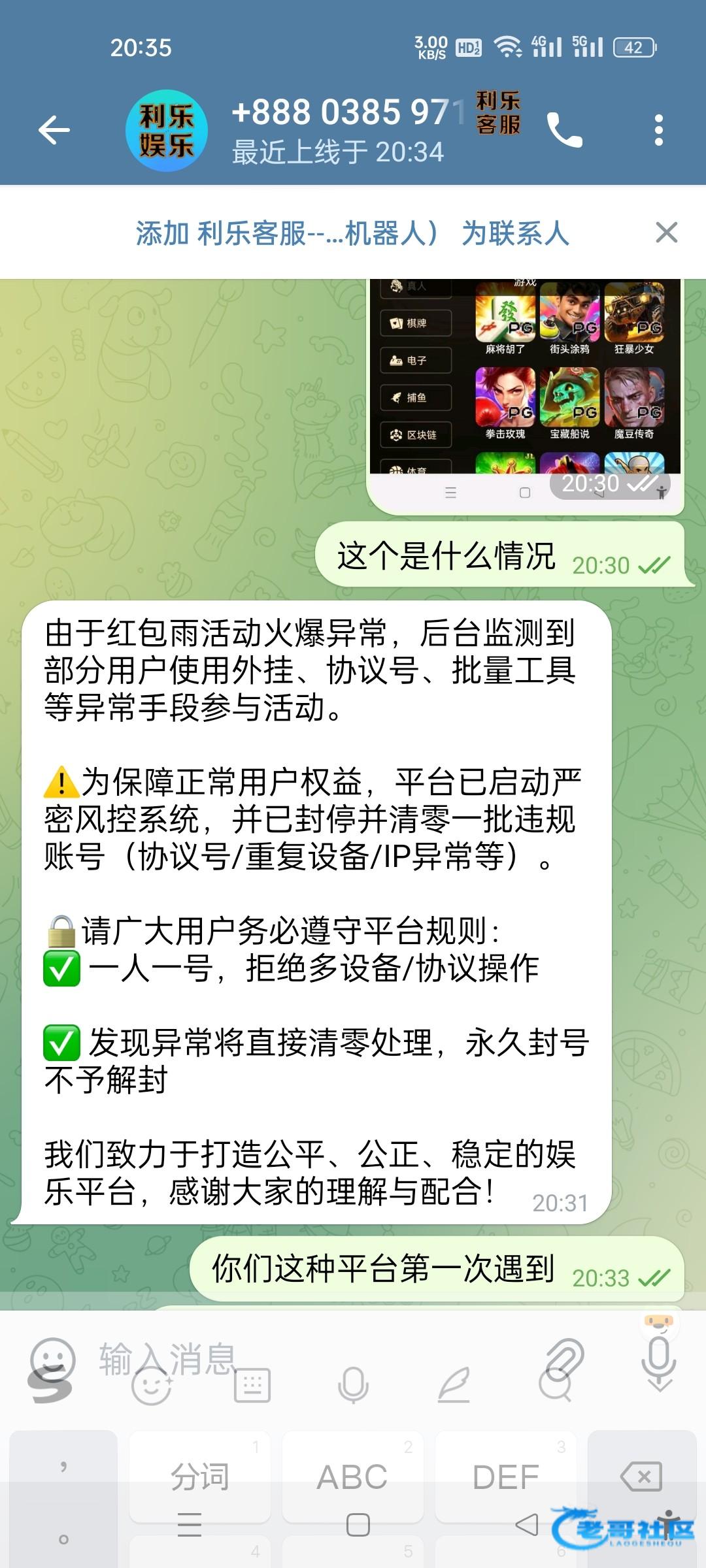
Task: Start a voice call with this contact
Action: (564, 131)
